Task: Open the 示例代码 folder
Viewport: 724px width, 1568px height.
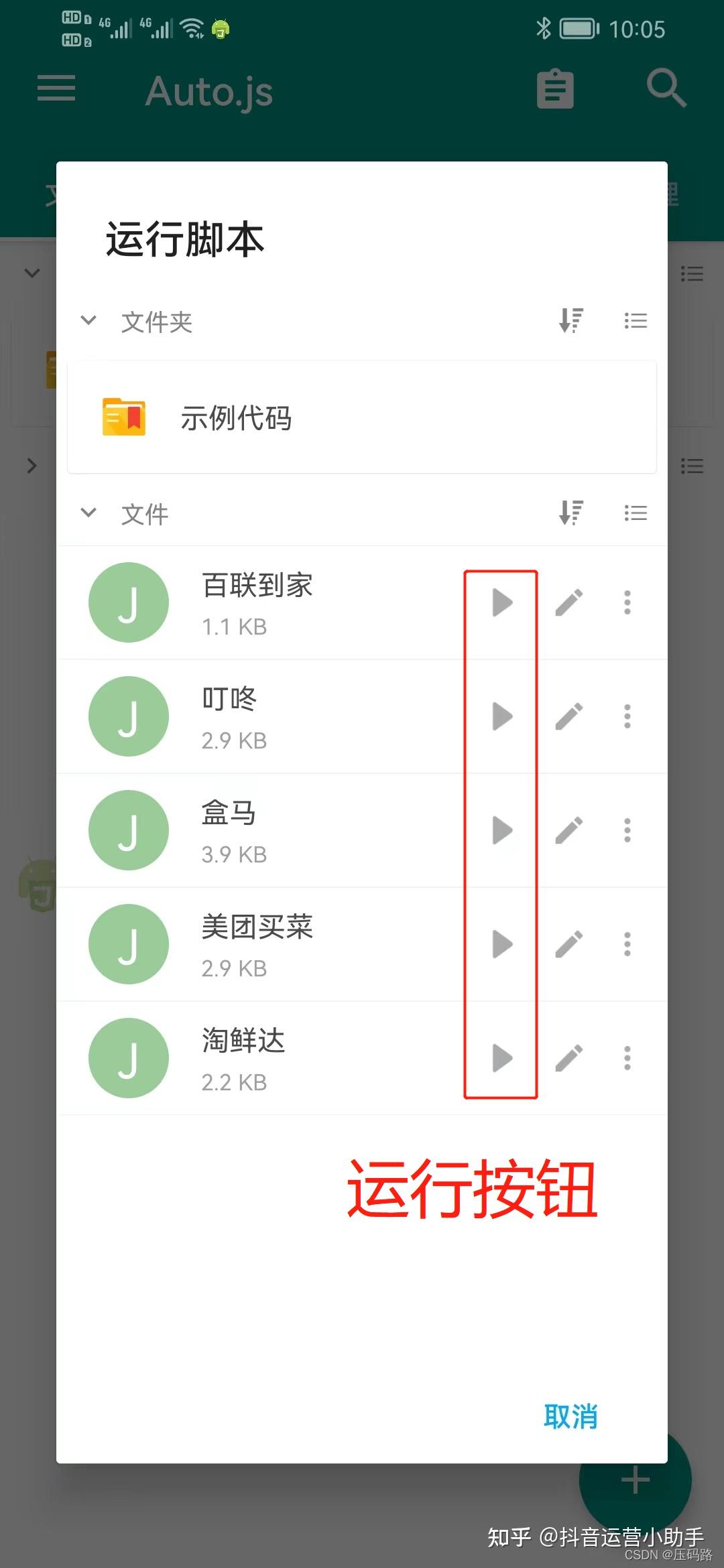Action: tap(362, 417)
